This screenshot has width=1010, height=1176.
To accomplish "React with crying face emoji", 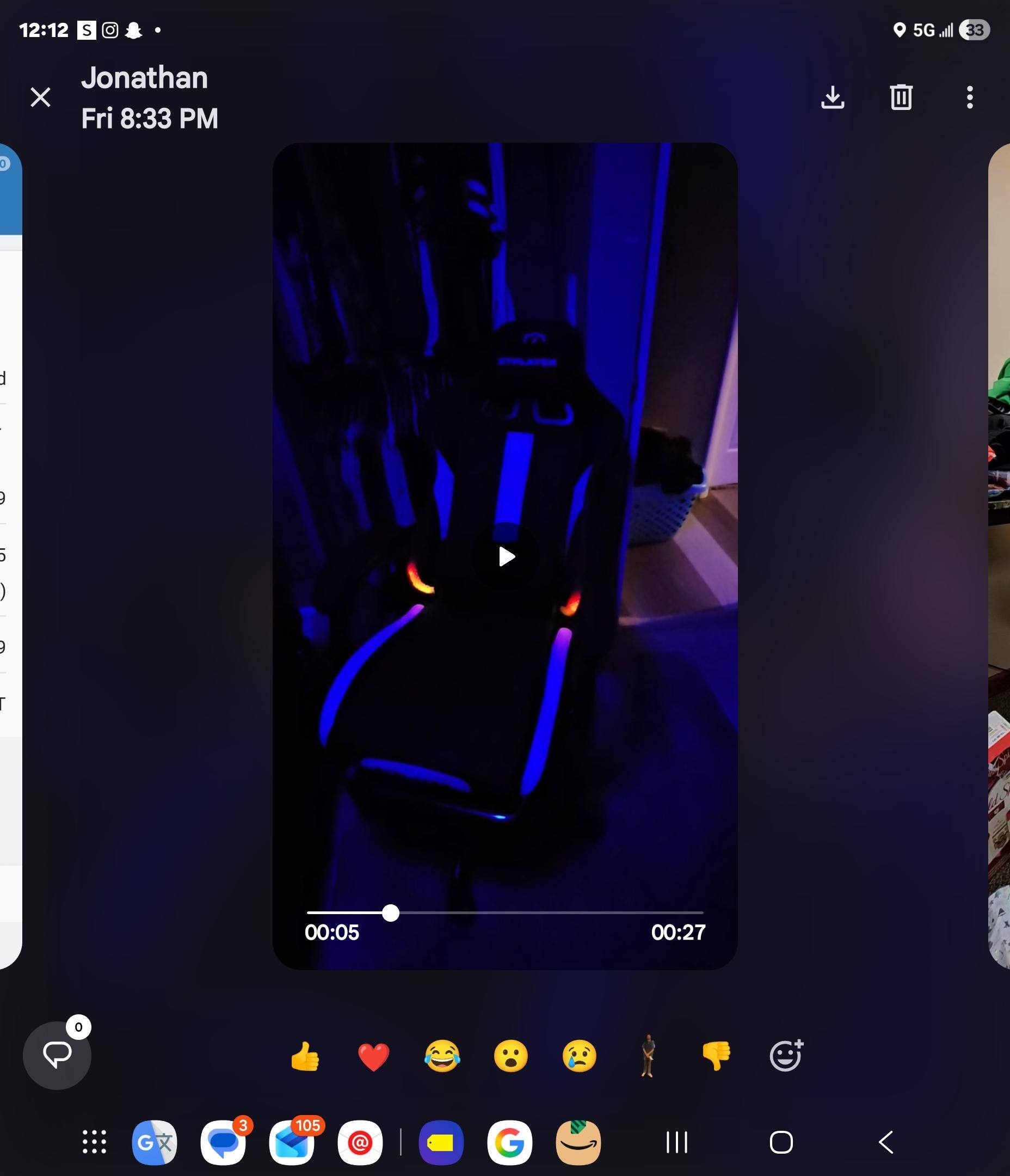I will [580, 1056].
